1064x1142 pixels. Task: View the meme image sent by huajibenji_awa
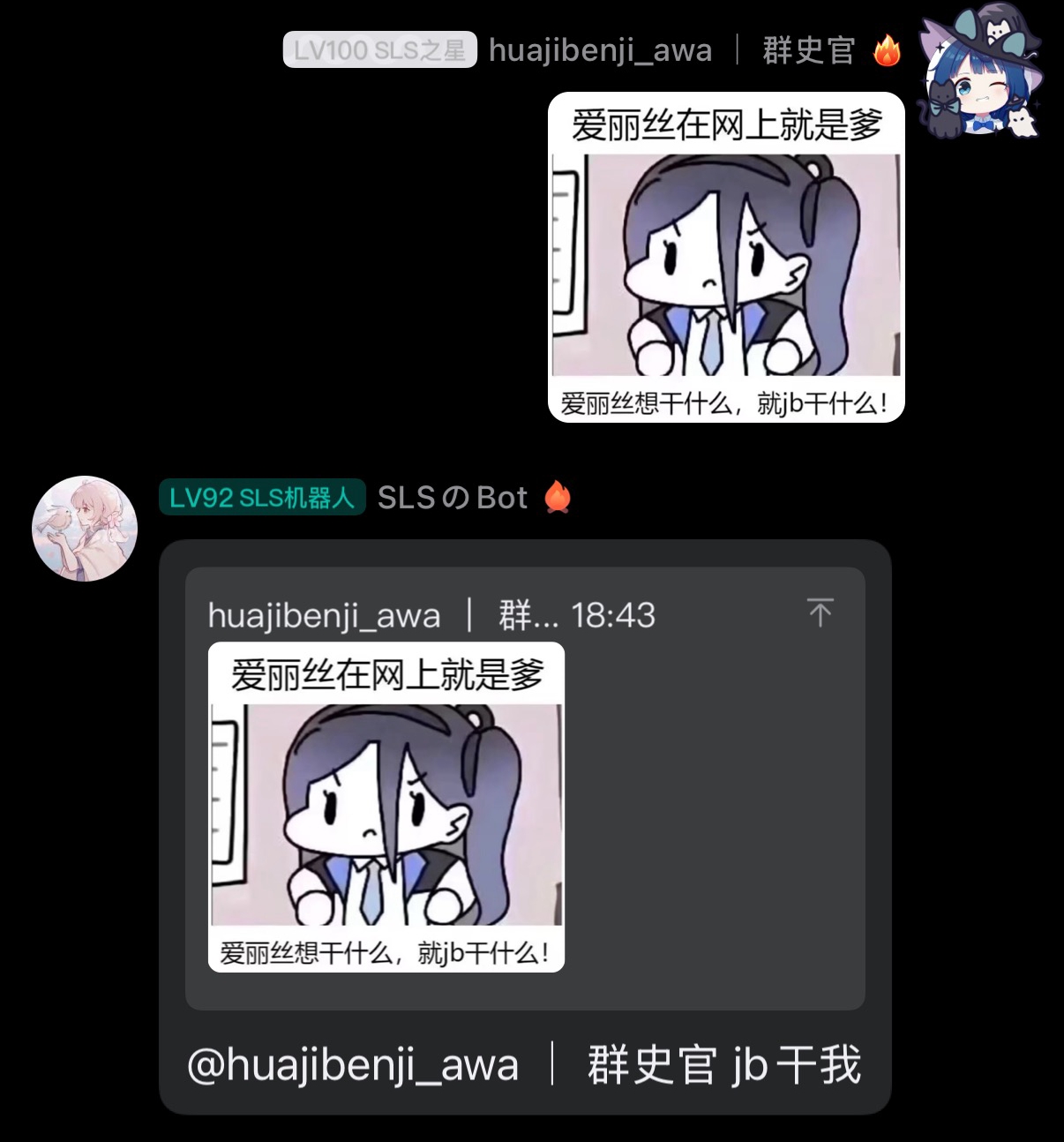click(726, 258)
